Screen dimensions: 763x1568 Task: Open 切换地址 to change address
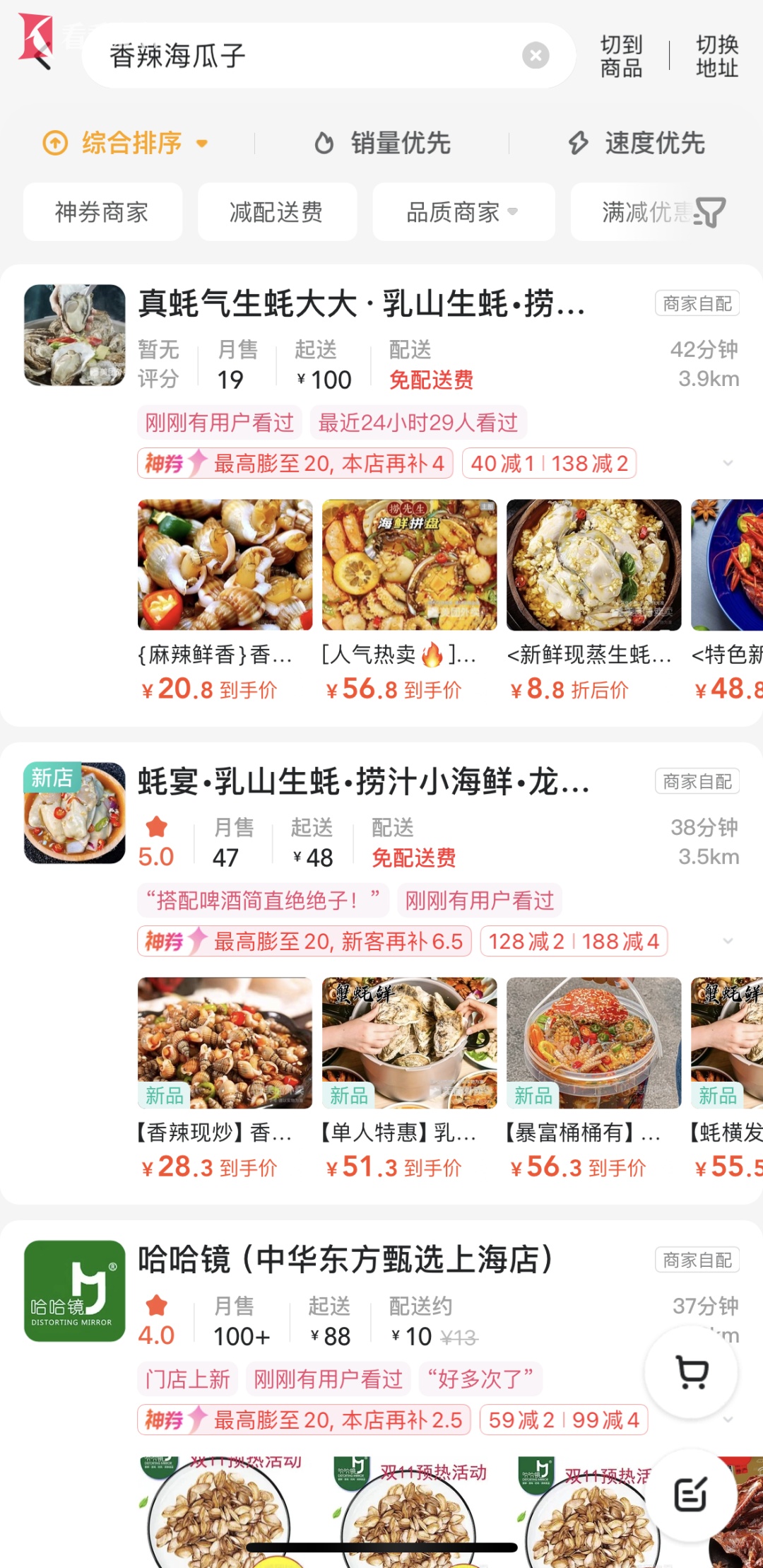[716, 56]
